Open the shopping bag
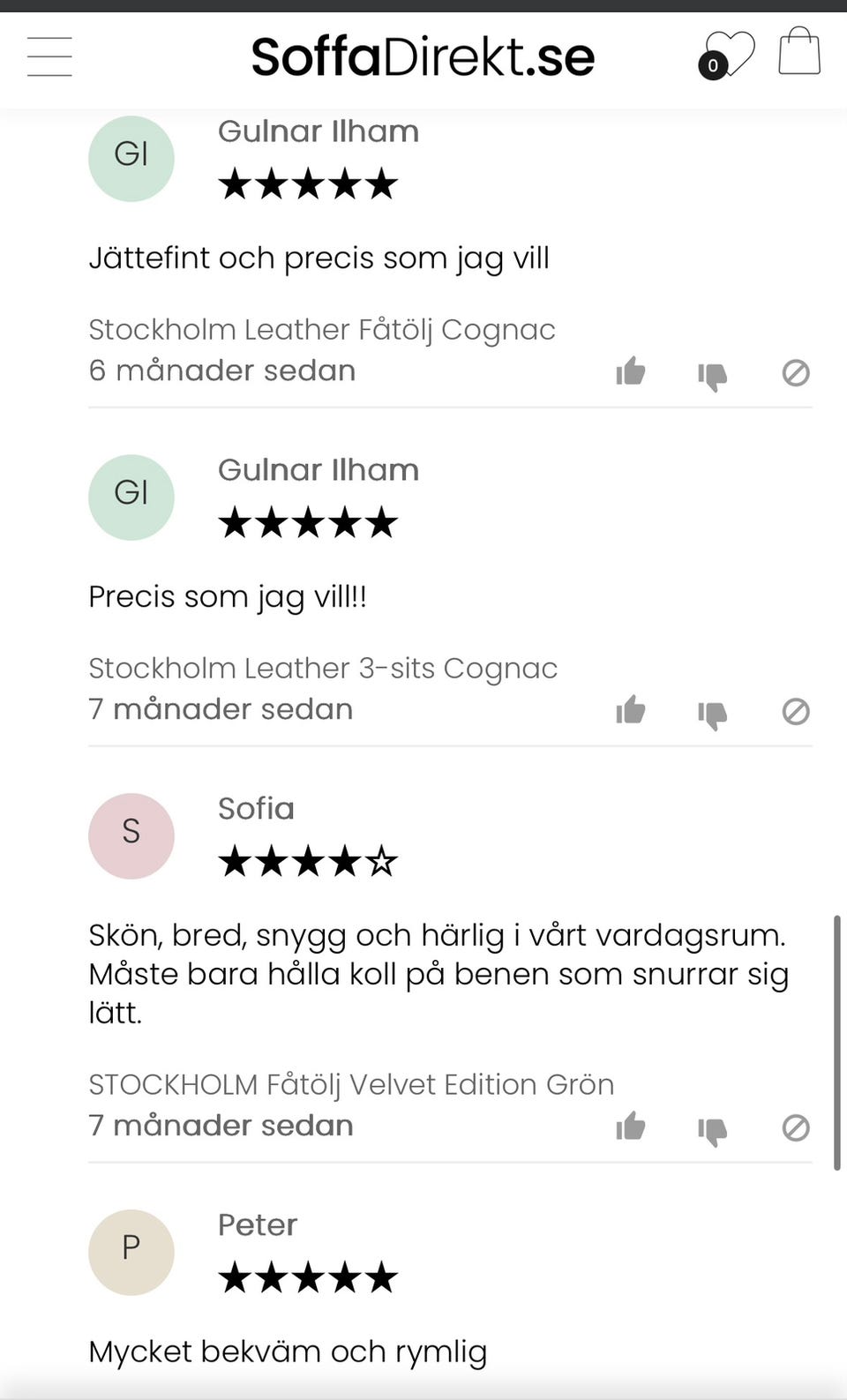 point(798,53)
